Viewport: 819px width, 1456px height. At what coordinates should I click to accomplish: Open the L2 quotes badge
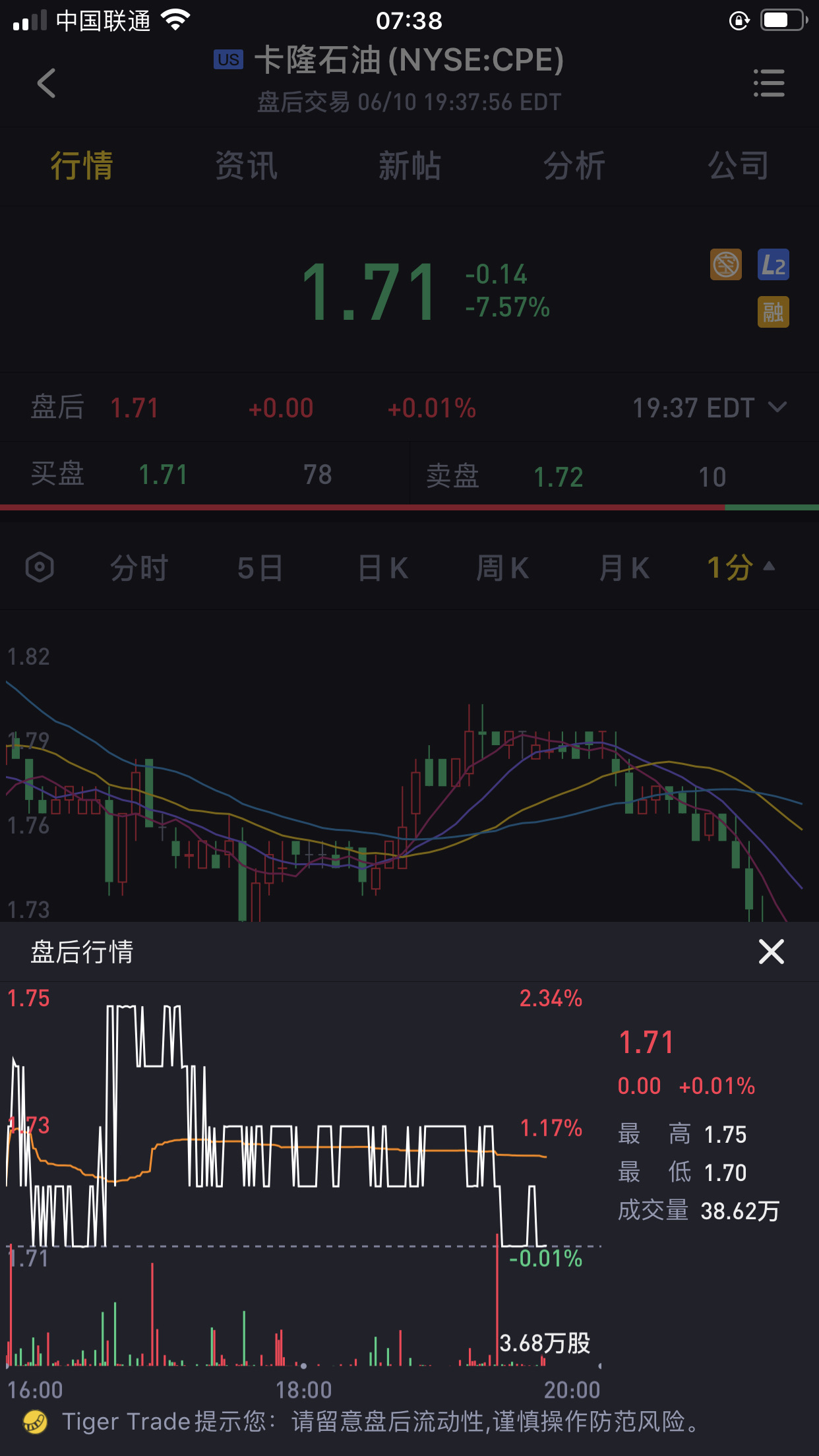(773, 265)
